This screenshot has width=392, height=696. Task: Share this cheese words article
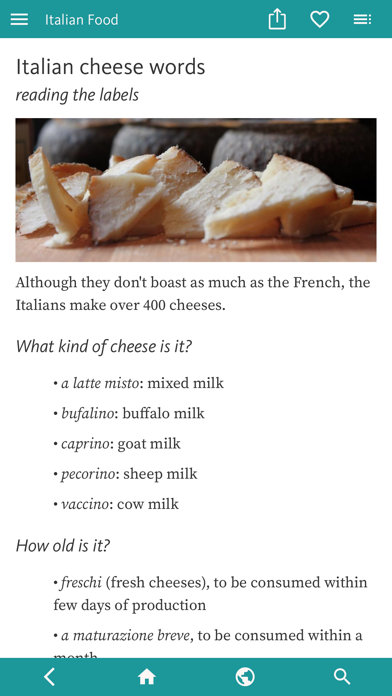coord(277,20)
